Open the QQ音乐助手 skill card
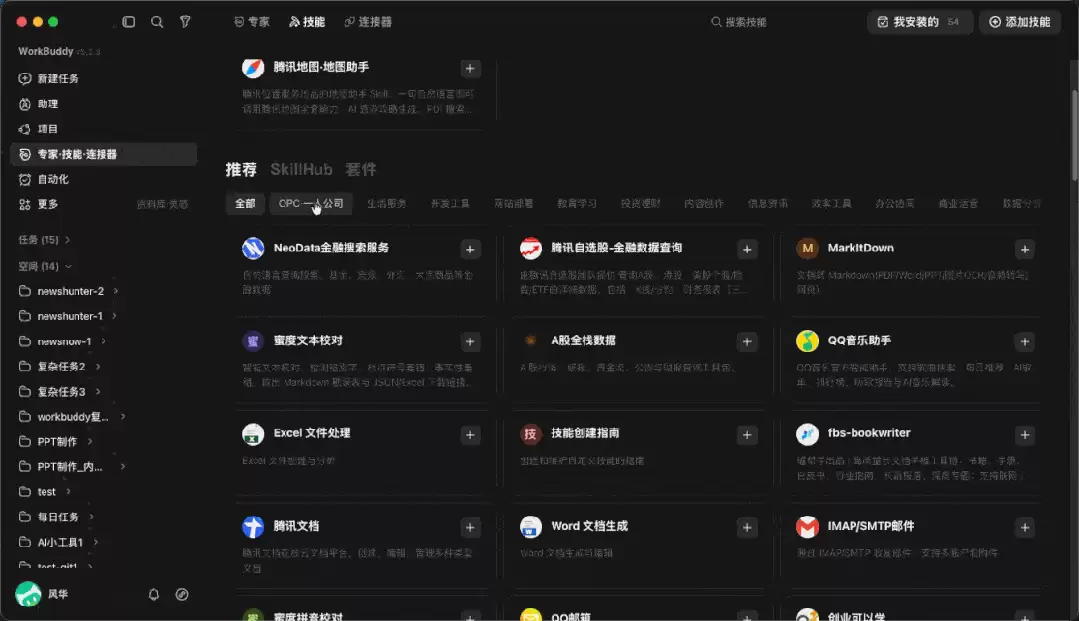Viewport: 1079px width, 621px height. pos(915,360)
